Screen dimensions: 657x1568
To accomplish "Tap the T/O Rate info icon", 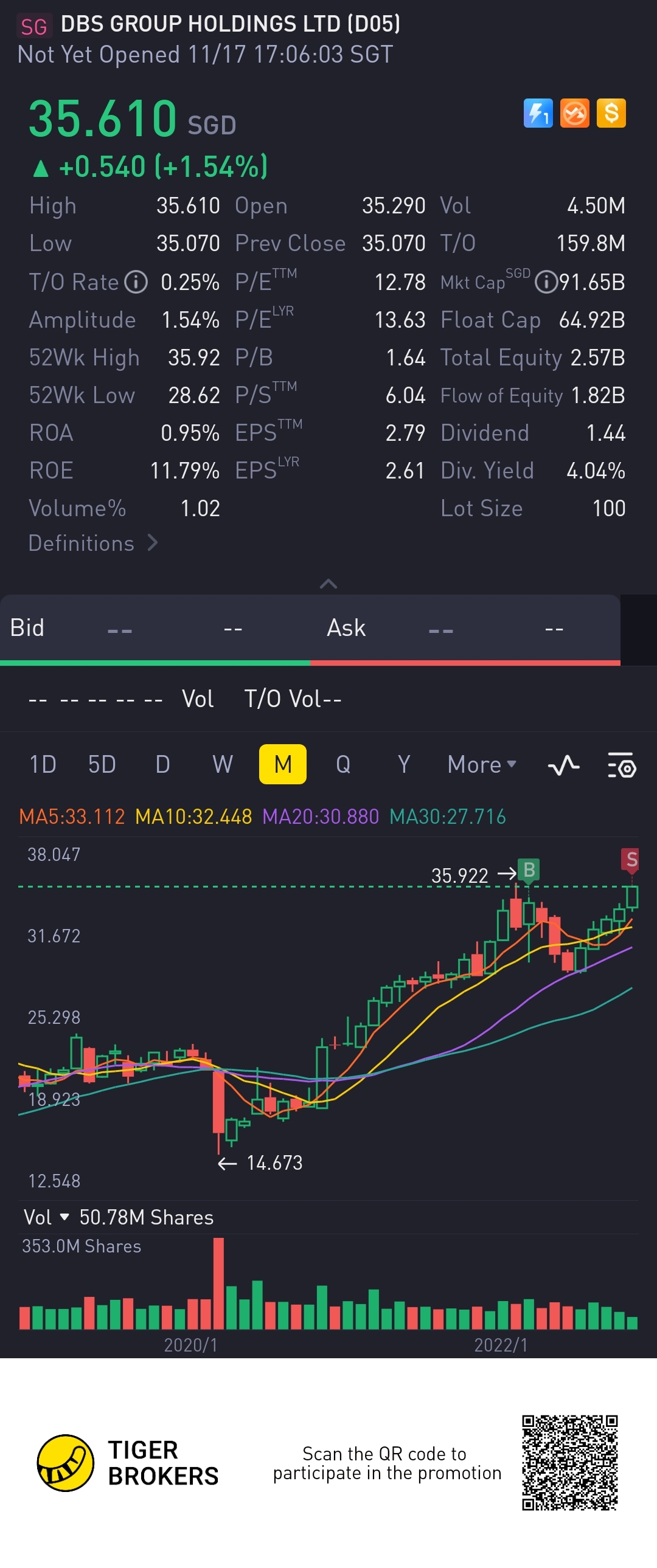I will pos(136,282).
